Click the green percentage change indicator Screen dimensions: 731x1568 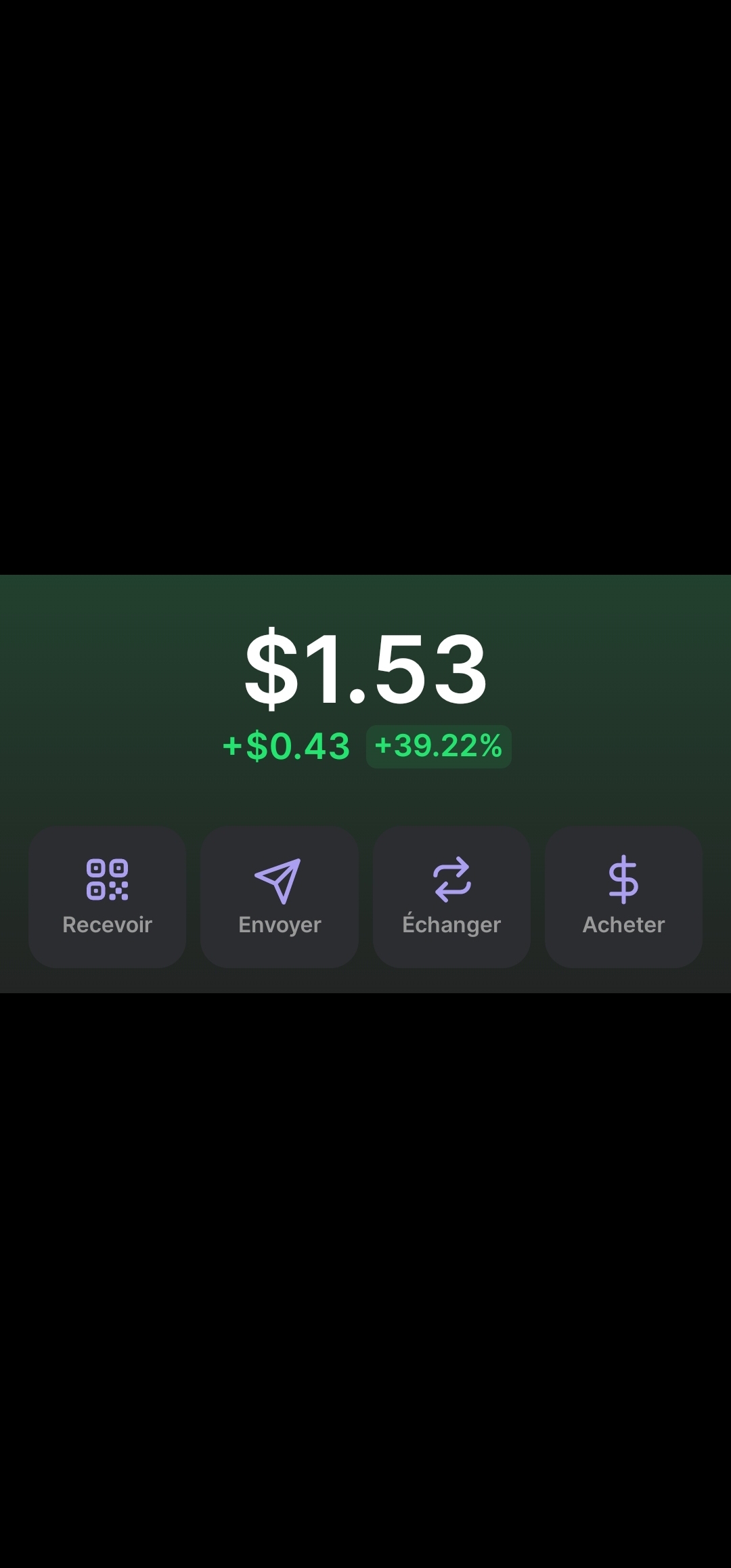click(438, 747)
